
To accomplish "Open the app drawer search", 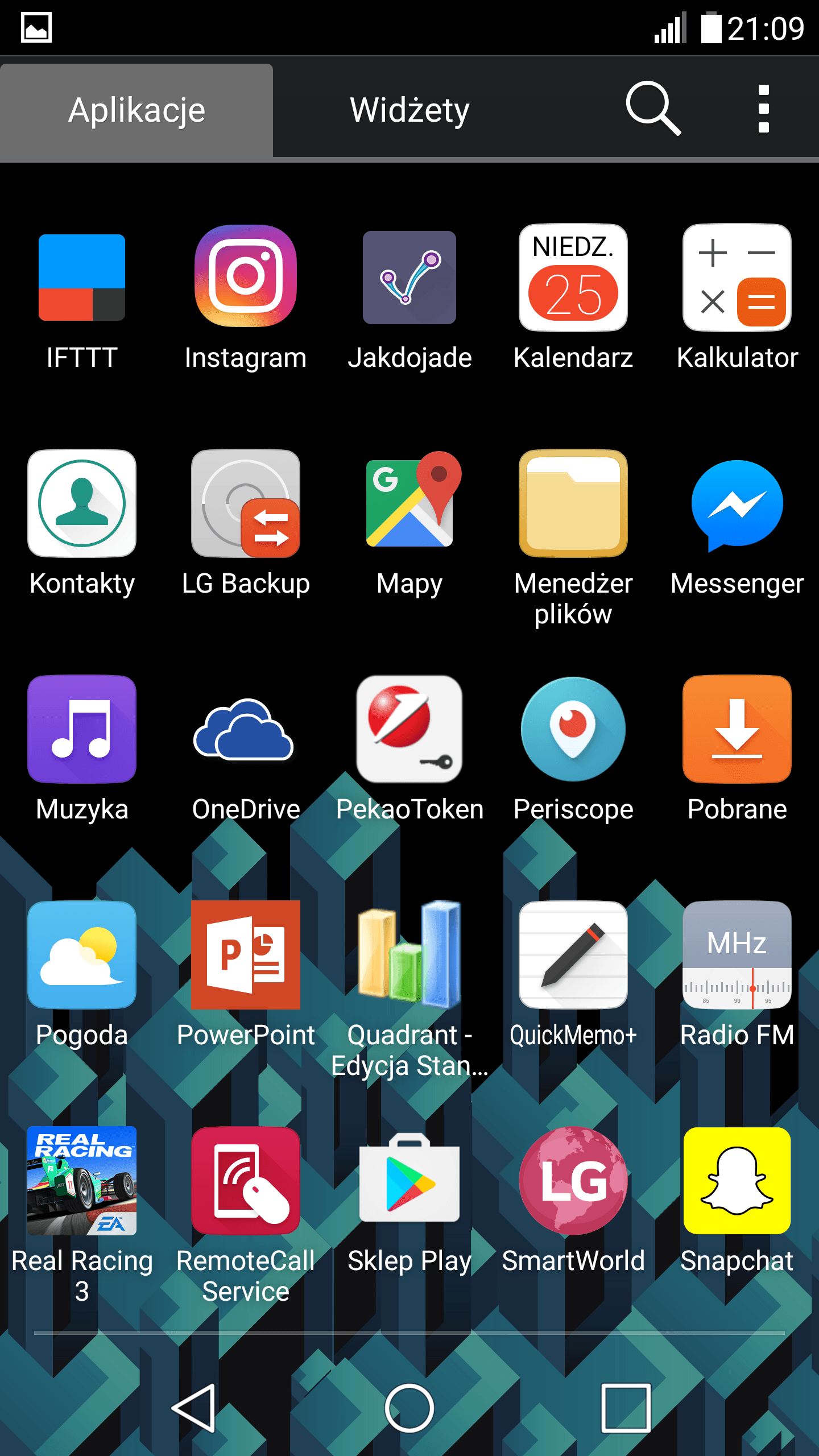I will pyautogui.click(x=653, y=108).
